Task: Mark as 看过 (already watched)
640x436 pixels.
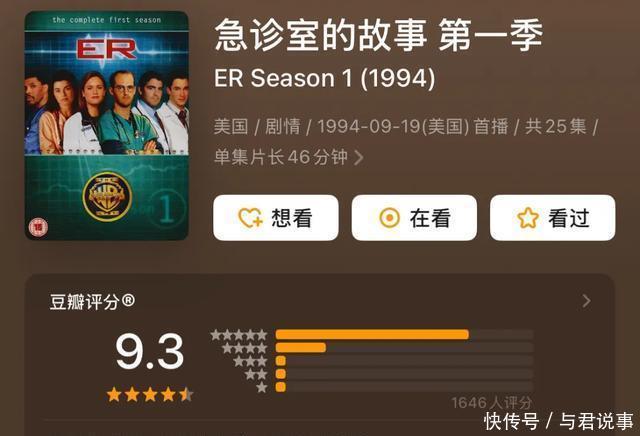Action: click(x=552, y=218)
